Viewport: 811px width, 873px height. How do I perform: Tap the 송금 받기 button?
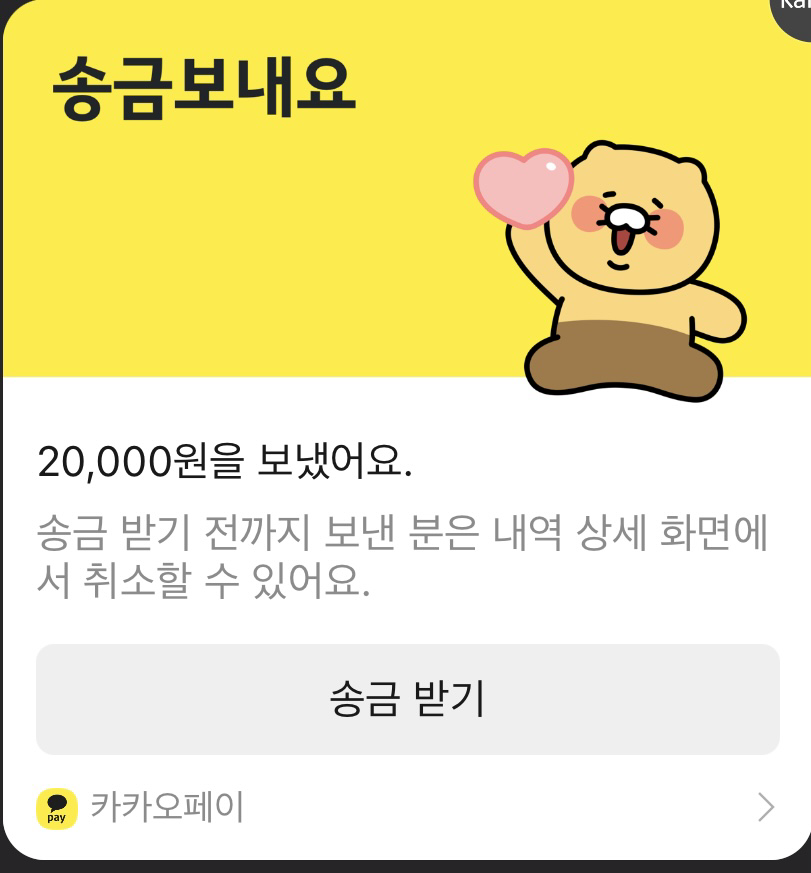407,699
